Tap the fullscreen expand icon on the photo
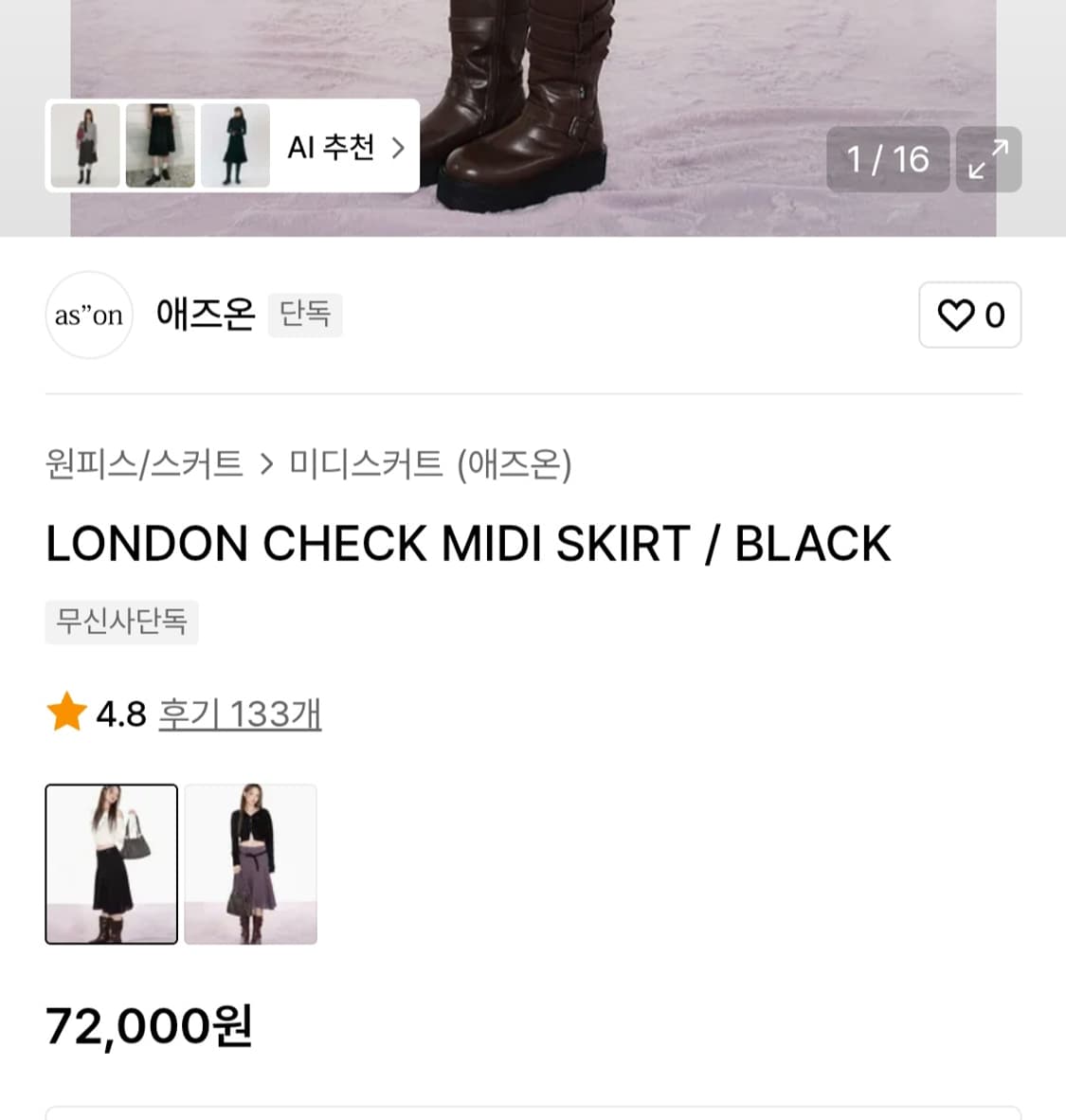This screenshot has height=1120, width=1066. click(x=988, y=159)
